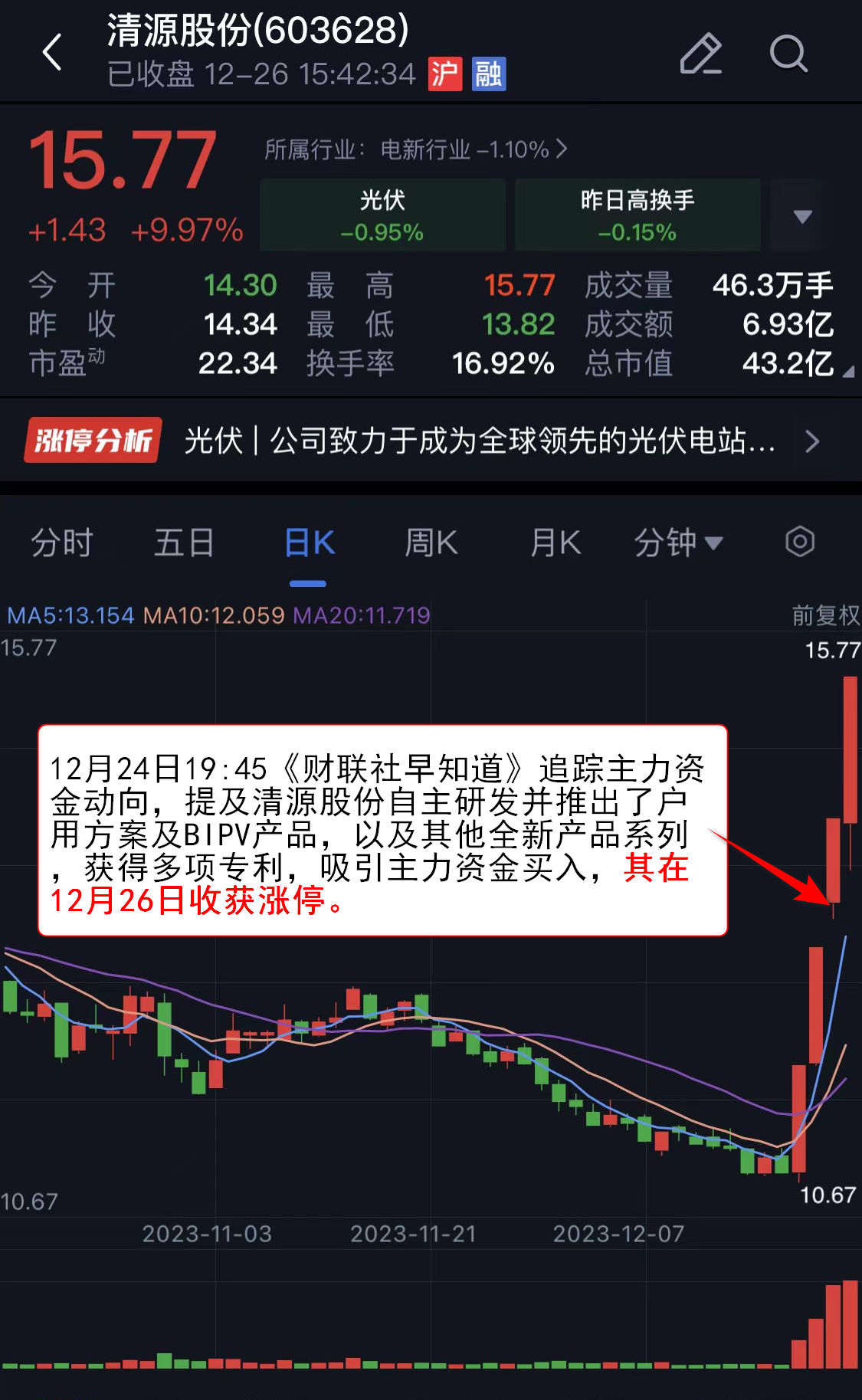Go back using the top-left arrow

[52, 53]
